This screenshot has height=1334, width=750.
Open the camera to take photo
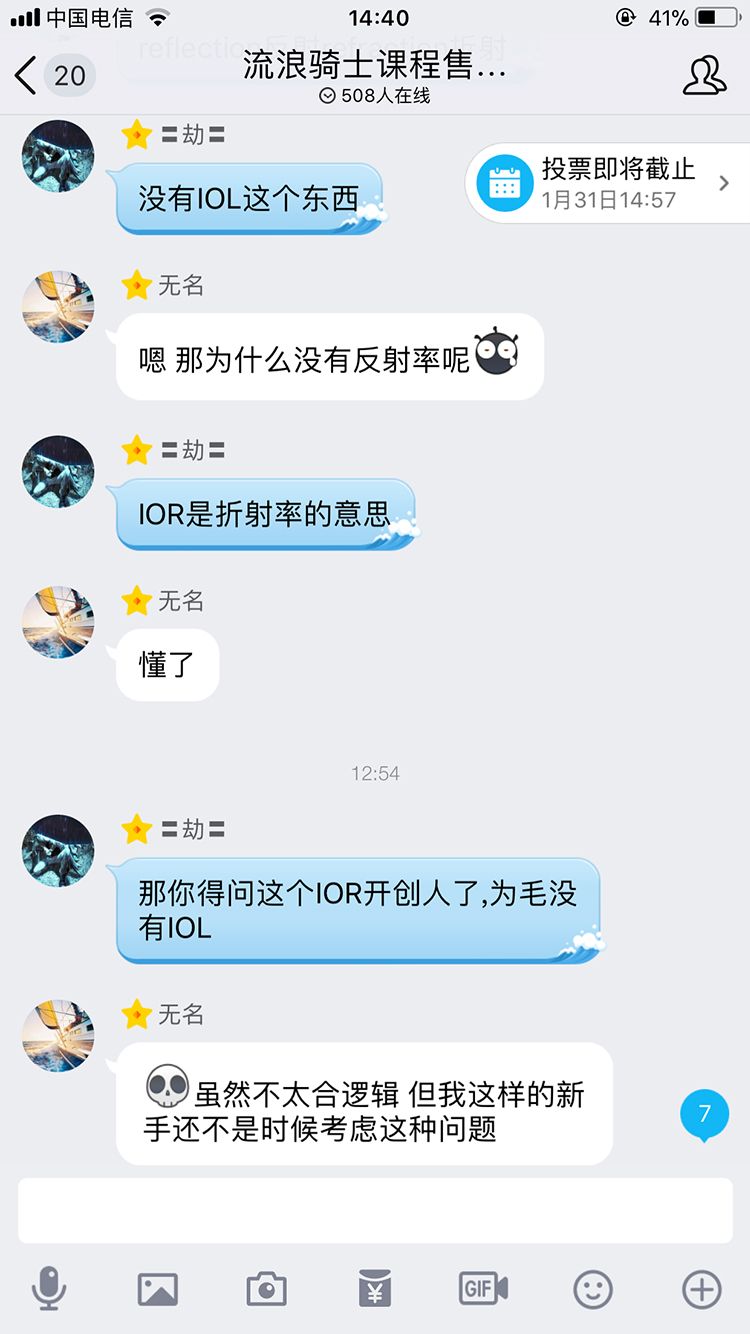266,1289
